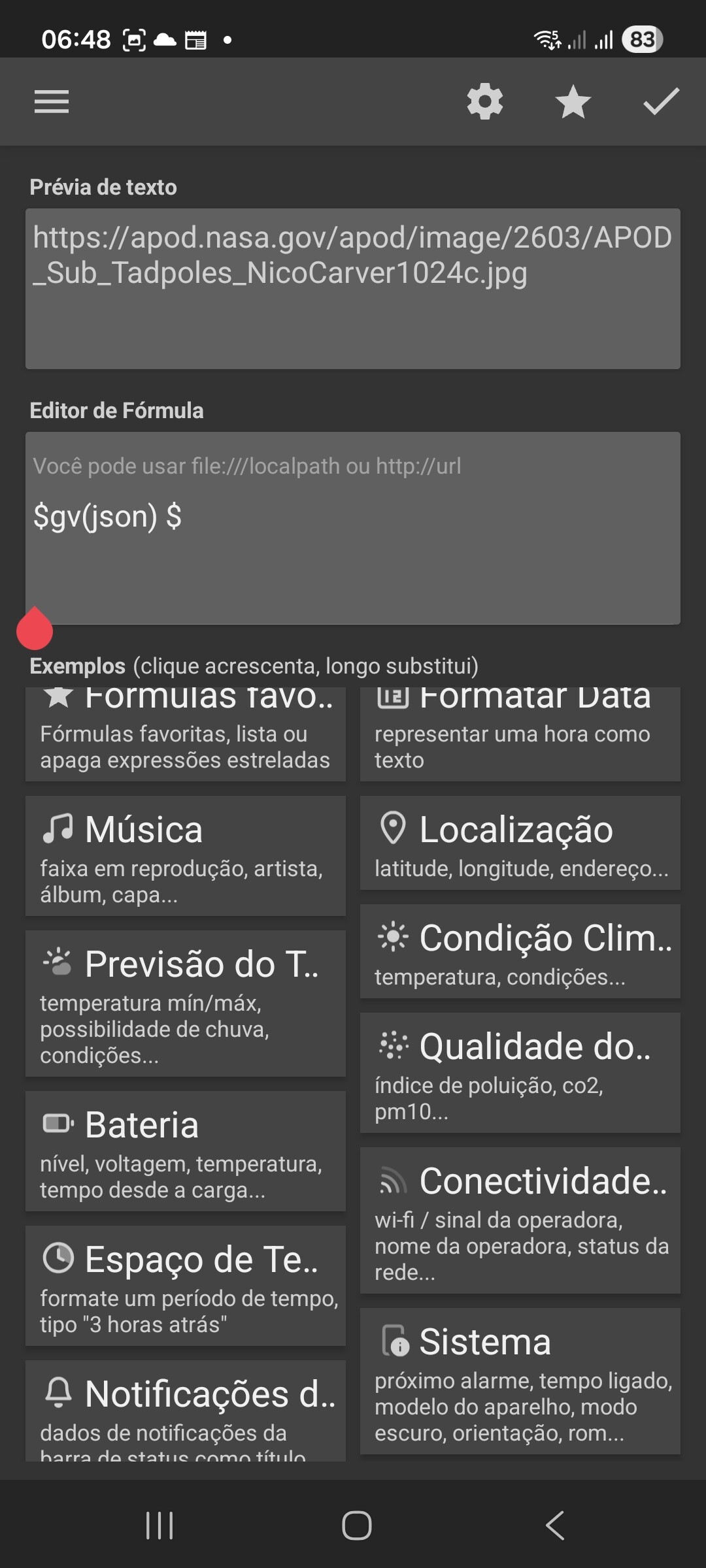Choose the Música example card

click(x=186, y=856)
